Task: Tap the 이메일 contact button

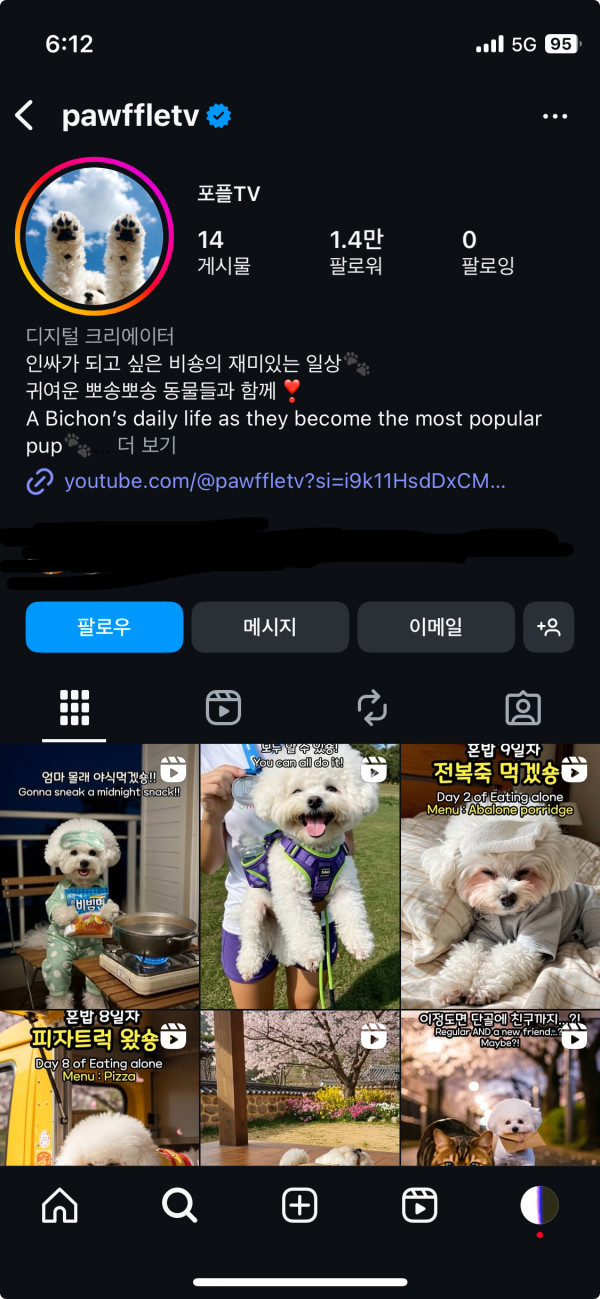Action: 436,627
